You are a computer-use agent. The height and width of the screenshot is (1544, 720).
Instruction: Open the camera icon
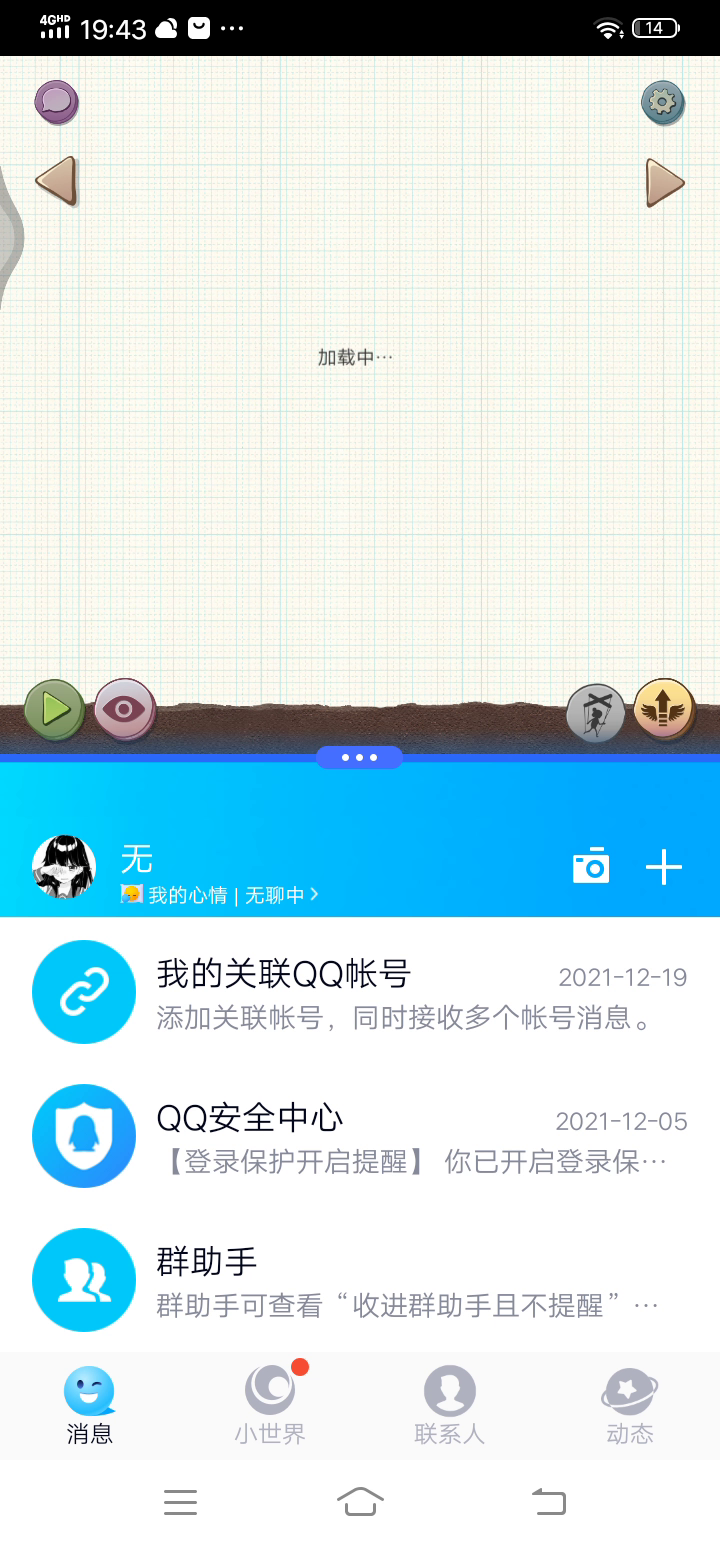click(591, 866)
